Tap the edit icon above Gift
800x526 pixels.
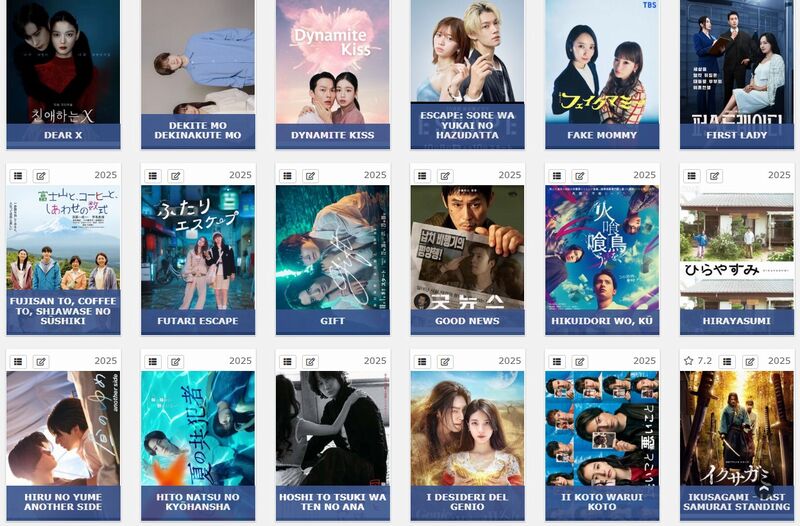pyautogui.click(x=310, y=176)
